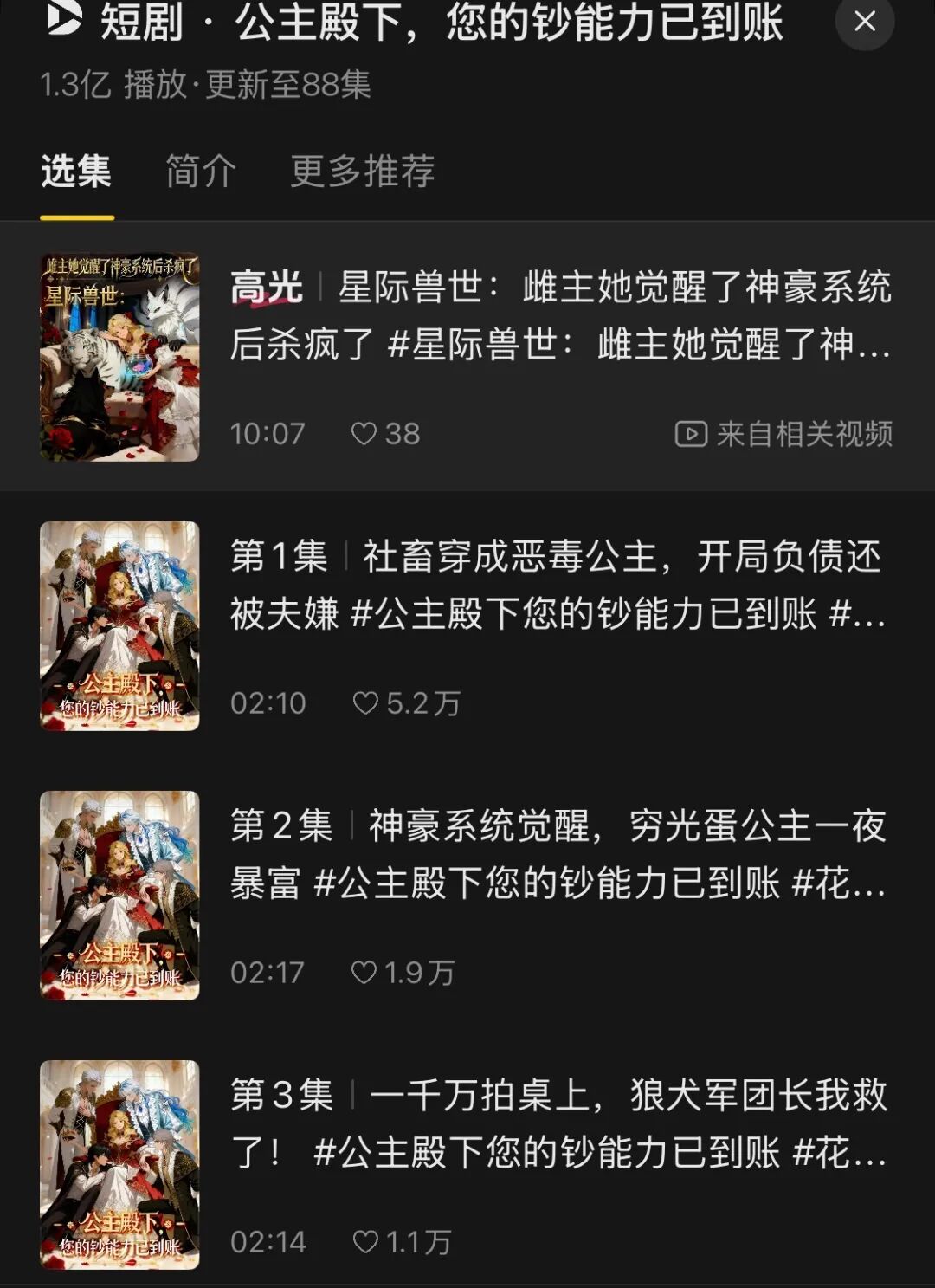The width and height of the screenshot is (935, 1288).
Task: Switch to the 更多推荐 tab
Action: (x=362, y=171)
